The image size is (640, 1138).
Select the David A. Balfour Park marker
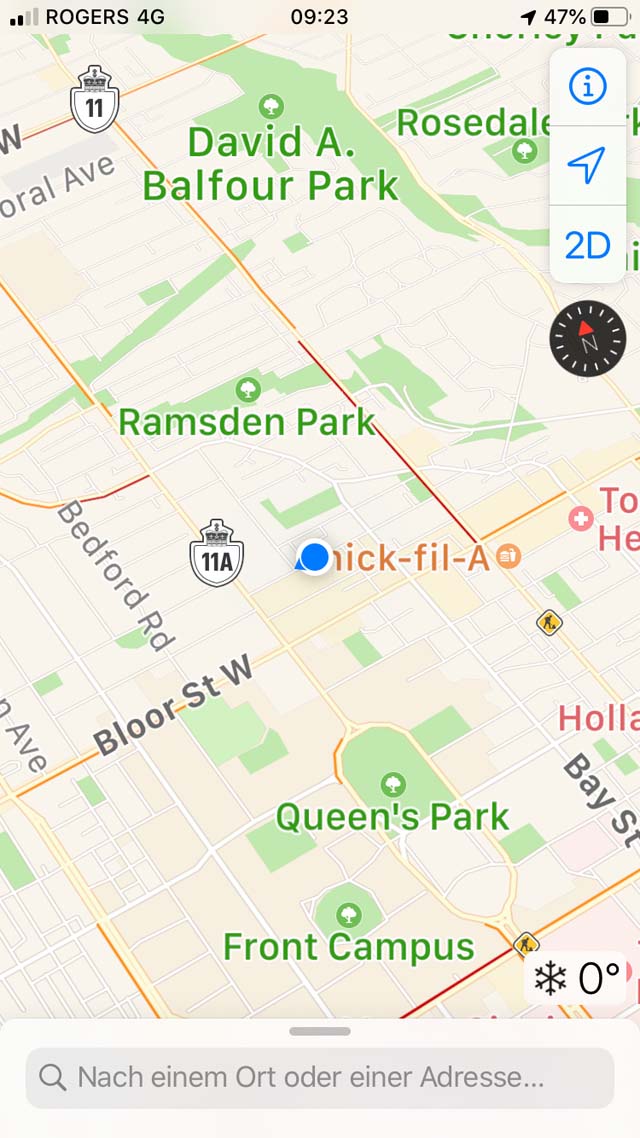[x=271, y=107]
